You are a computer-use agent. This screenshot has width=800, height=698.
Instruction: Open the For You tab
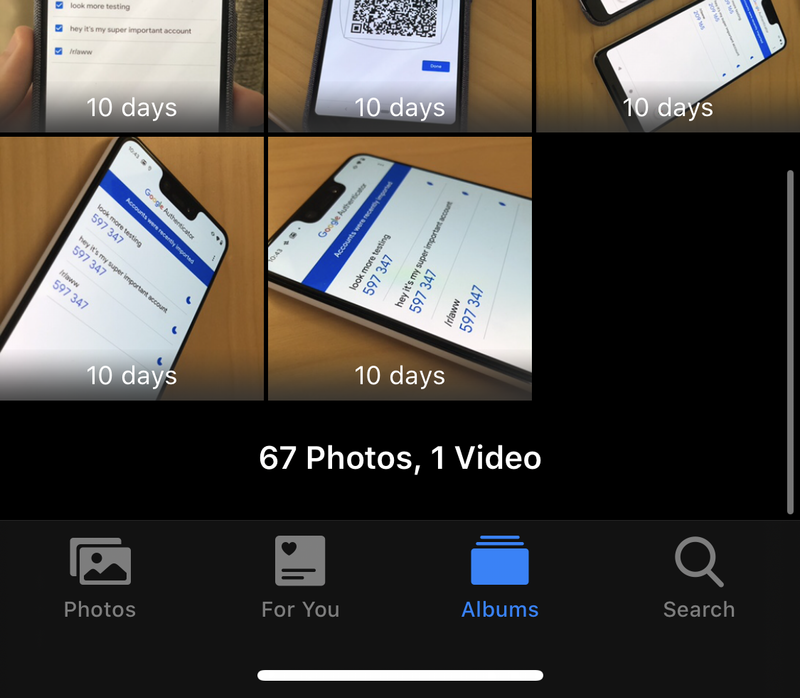[300, 577]
